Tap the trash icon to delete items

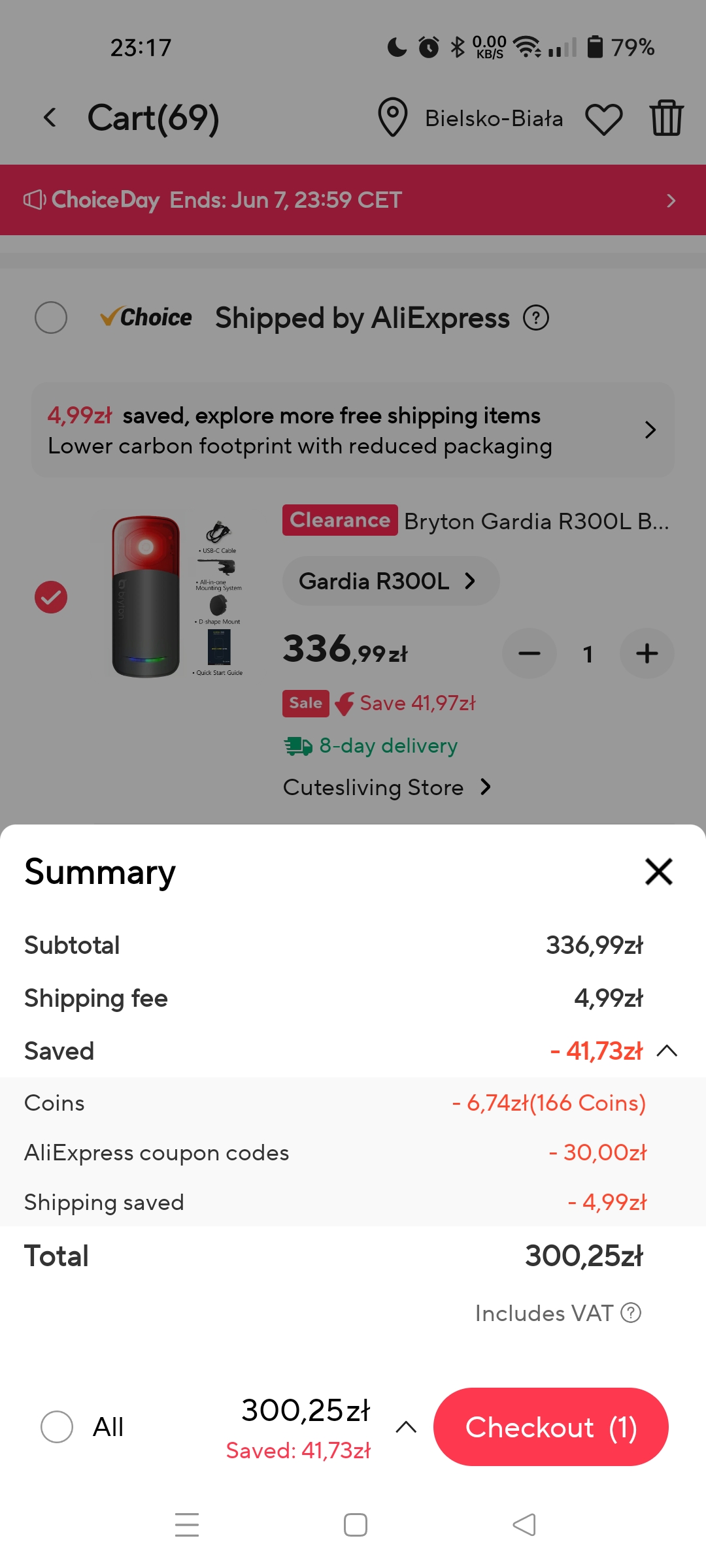click(x=666, y=118)
